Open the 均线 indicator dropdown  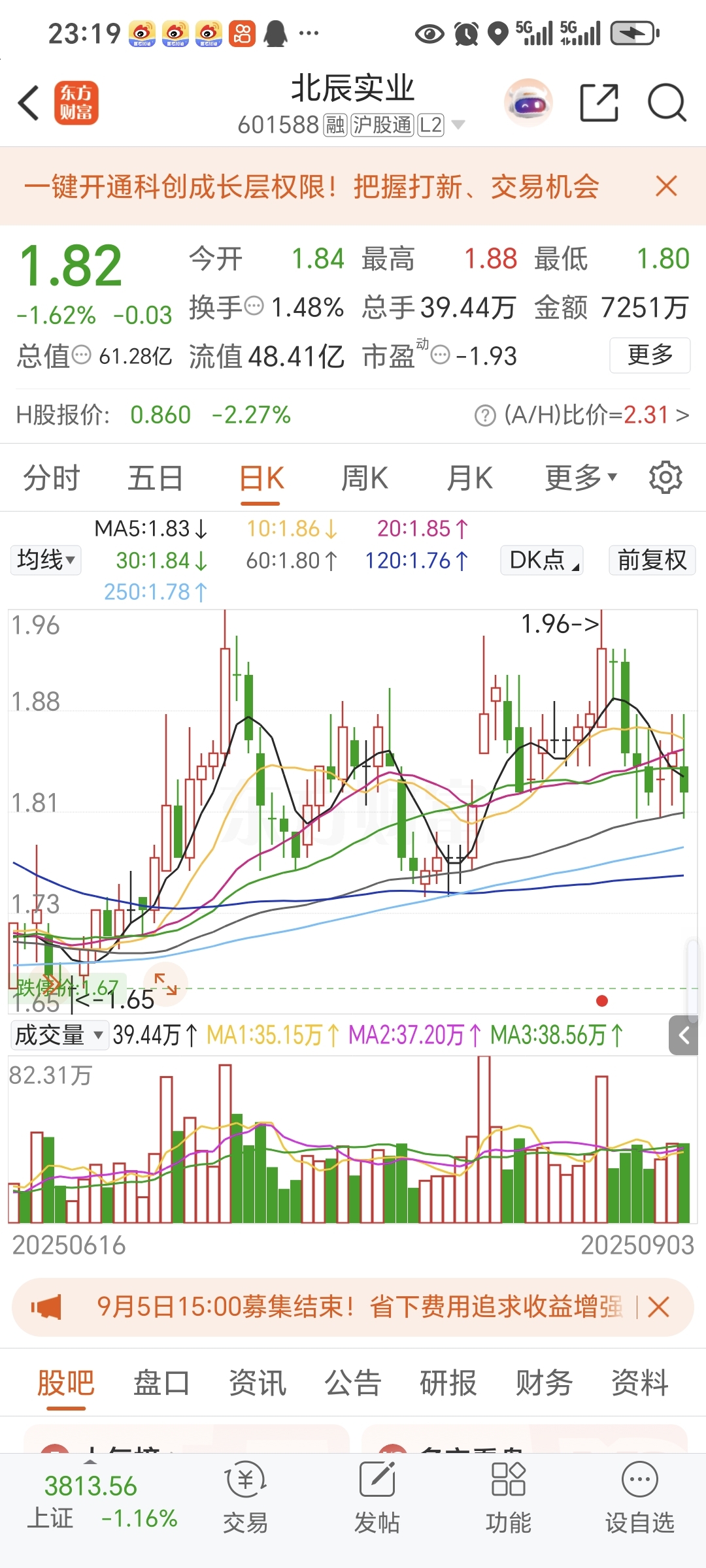(x=46, y=560)
